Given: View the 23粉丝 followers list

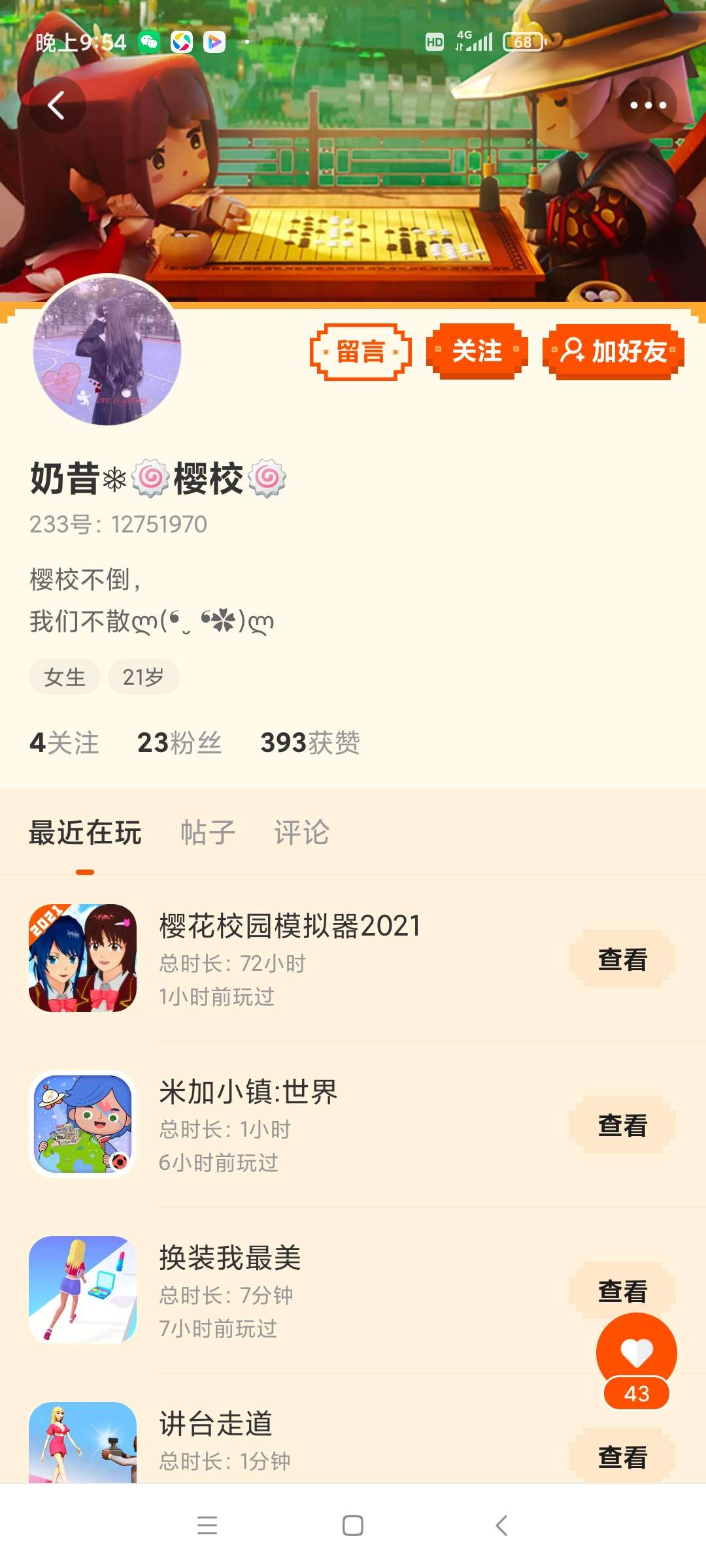Looking at the screenshot, I should 179,743.
